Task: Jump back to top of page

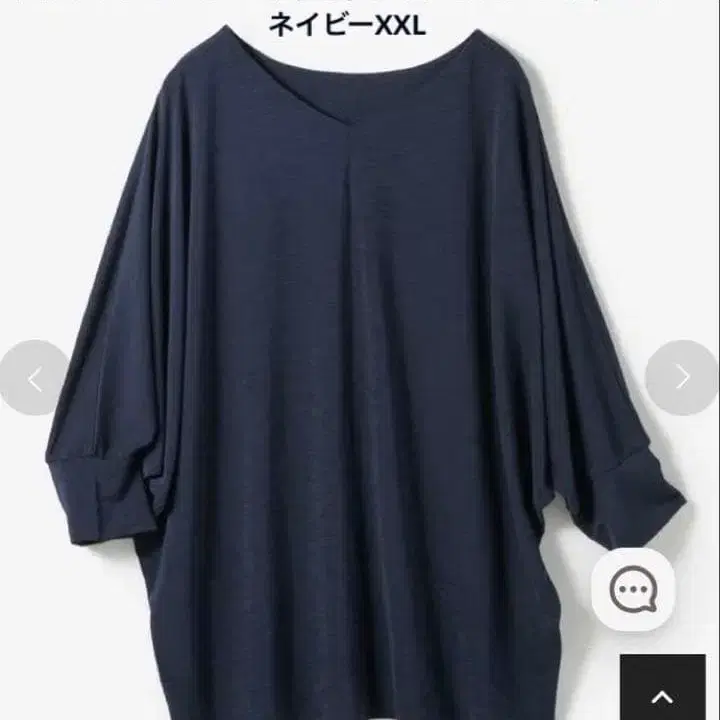Action: [x=662, y=692]
